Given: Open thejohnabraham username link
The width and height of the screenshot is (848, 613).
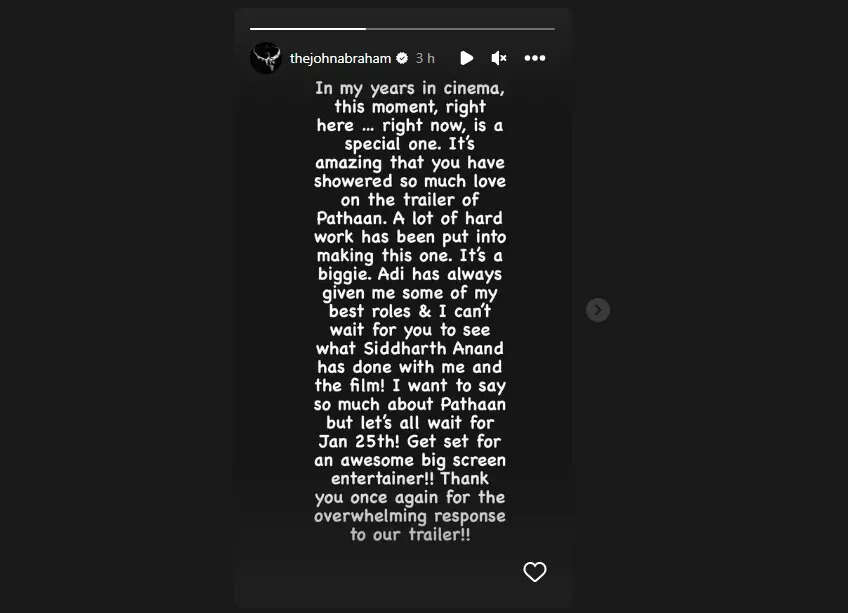Looking at the screenshot, I should [340, 59].
